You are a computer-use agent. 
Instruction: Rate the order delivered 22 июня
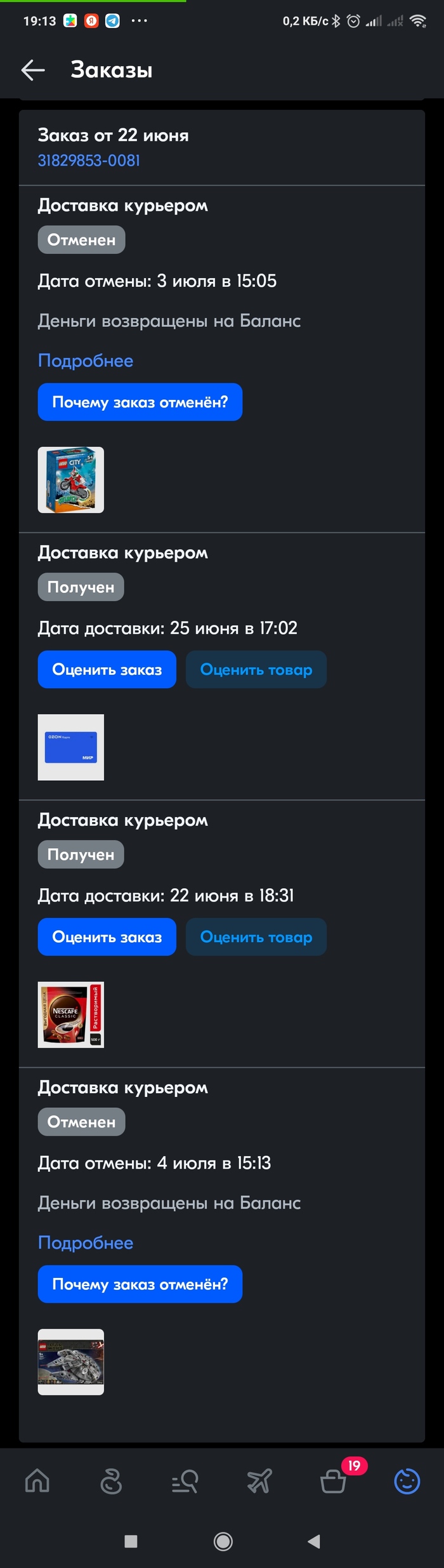click(107, 936)
